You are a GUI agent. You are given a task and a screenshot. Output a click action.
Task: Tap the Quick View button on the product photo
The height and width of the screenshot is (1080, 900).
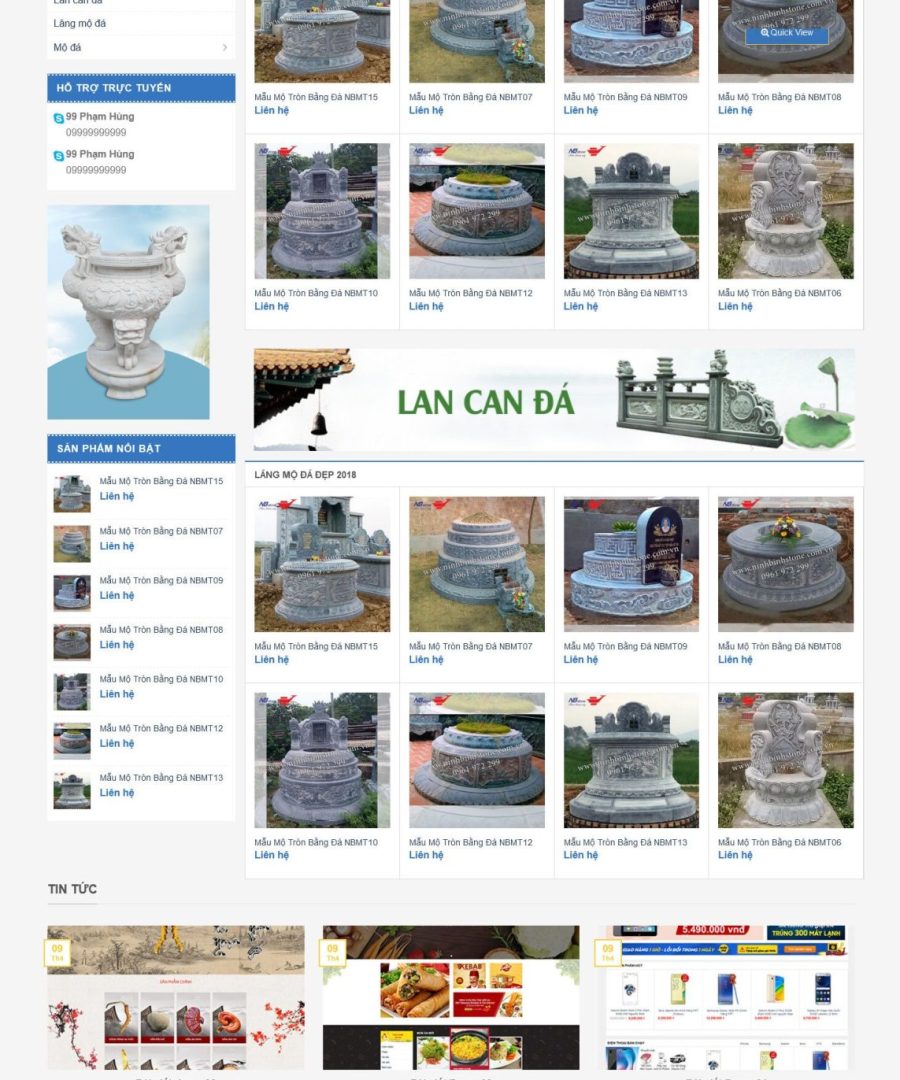point(786,33)
